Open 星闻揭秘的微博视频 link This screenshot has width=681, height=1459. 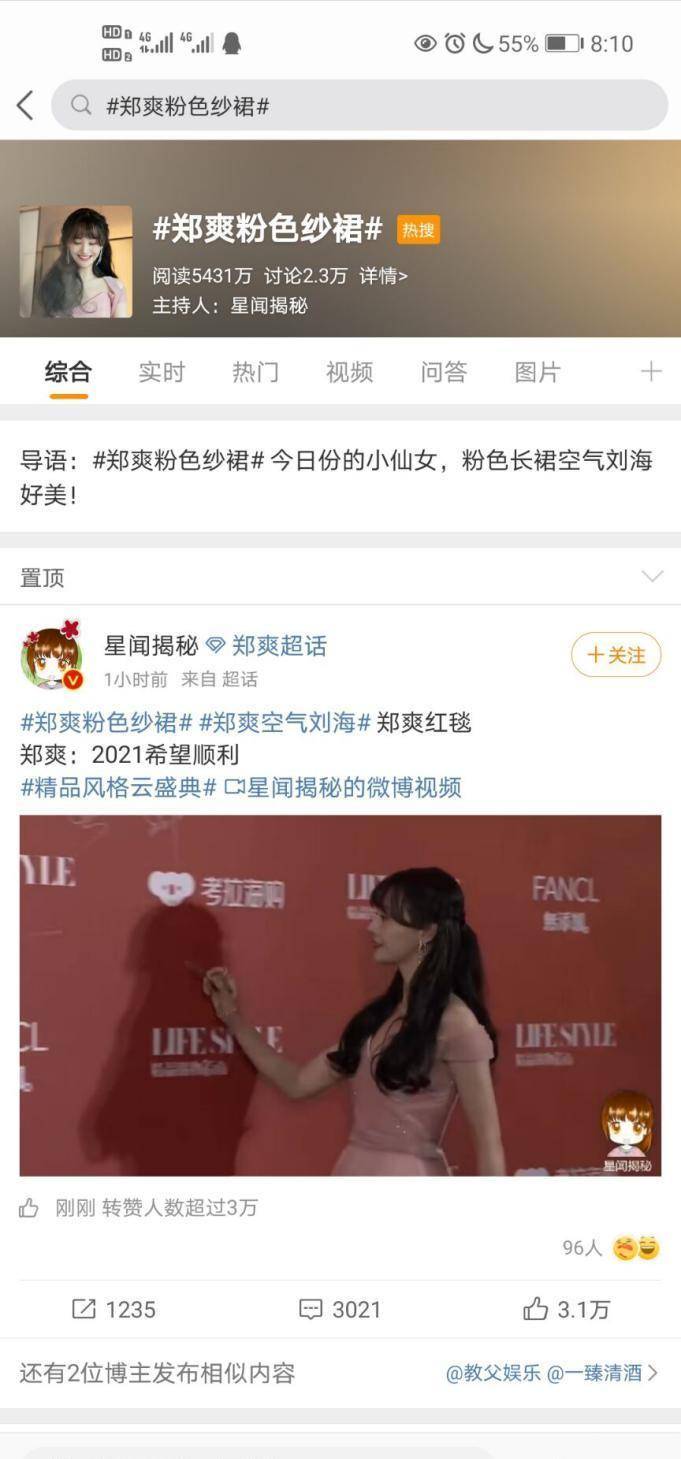[x=343, y=787]
